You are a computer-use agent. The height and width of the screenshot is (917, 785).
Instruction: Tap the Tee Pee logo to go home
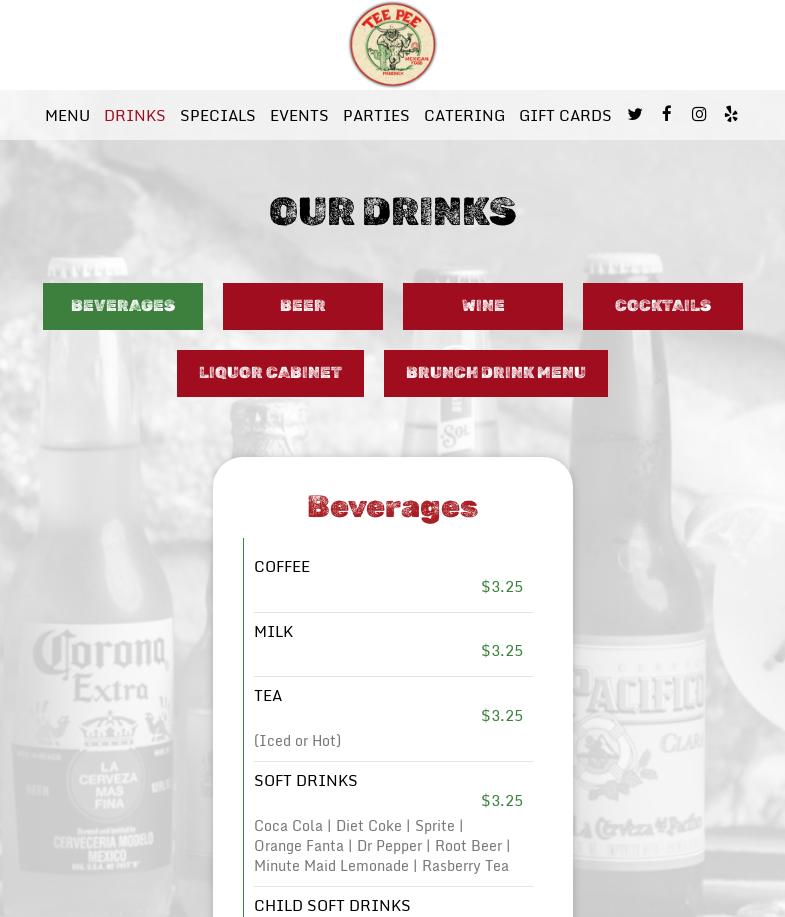pyautogui.click(x=392, y=45)
